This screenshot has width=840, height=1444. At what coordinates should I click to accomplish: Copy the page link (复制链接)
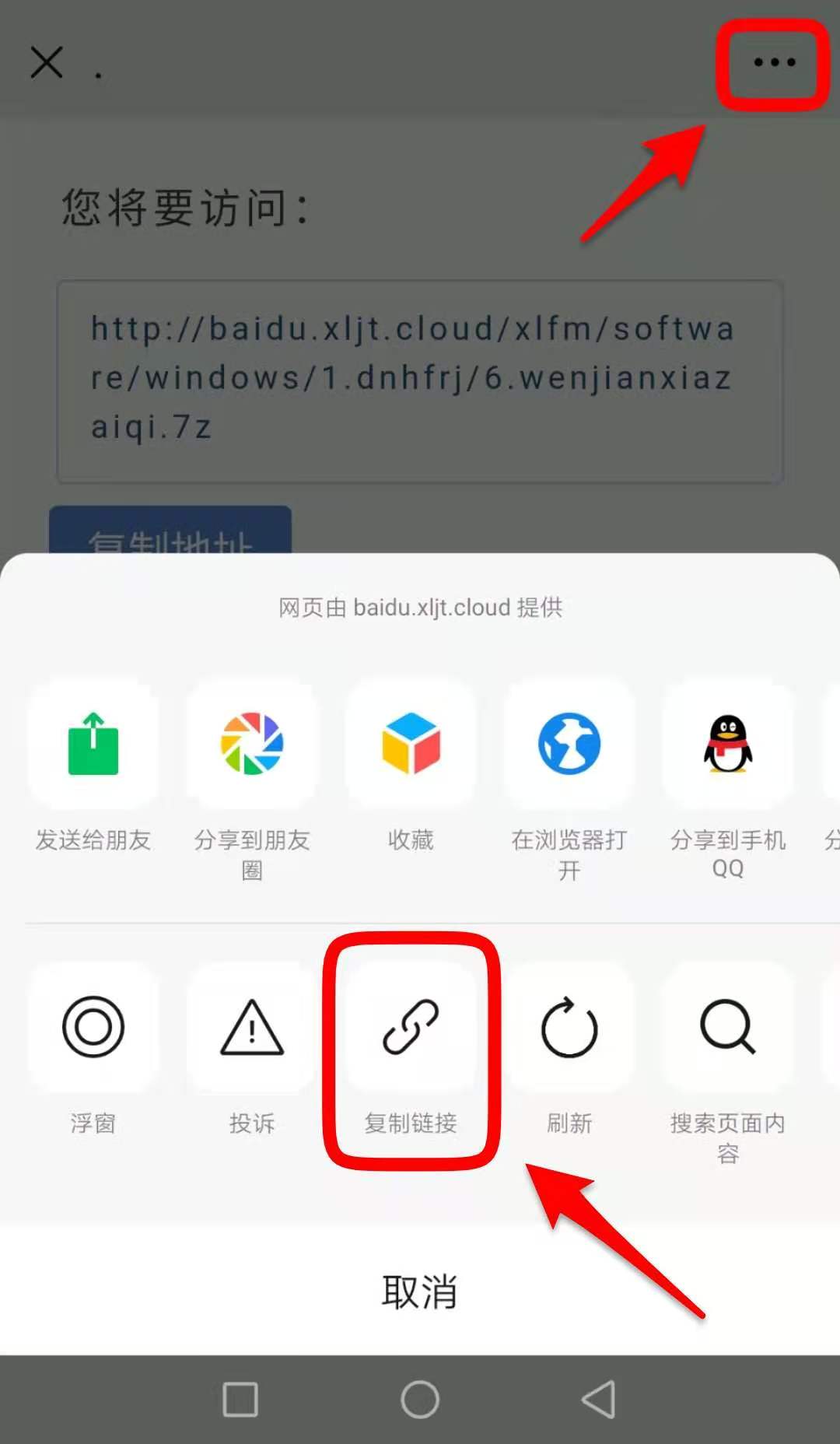[x=411, y=1028]
